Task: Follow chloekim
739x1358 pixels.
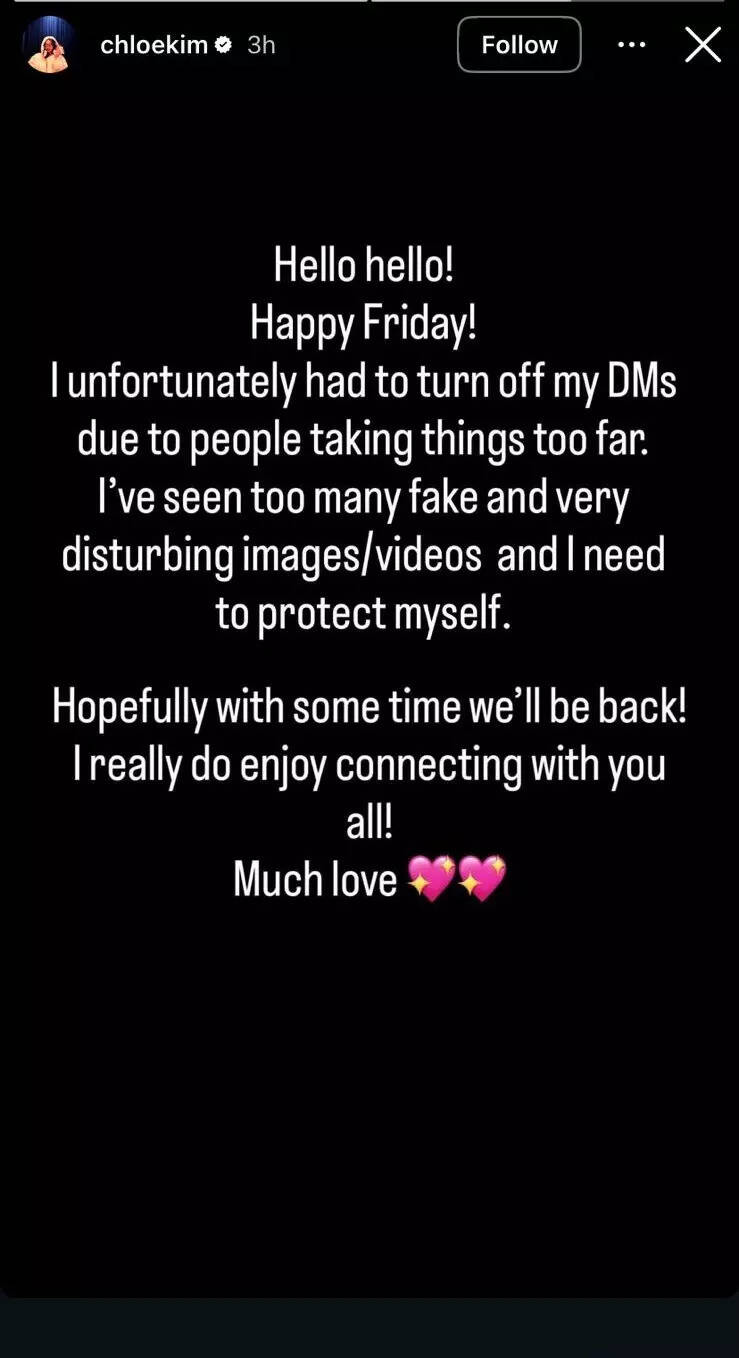Action: click(519, 45)
